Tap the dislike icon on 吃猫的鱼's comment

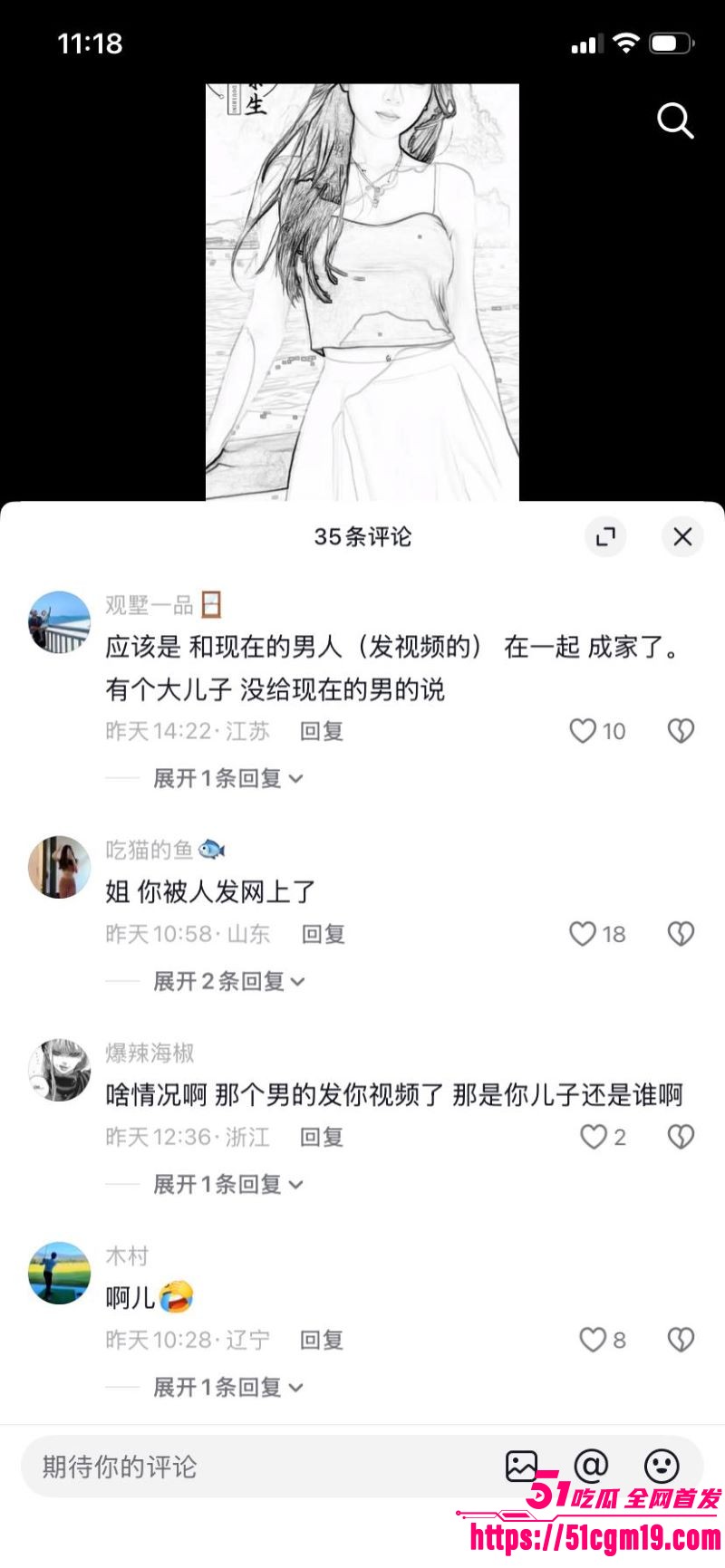[681, 934]
